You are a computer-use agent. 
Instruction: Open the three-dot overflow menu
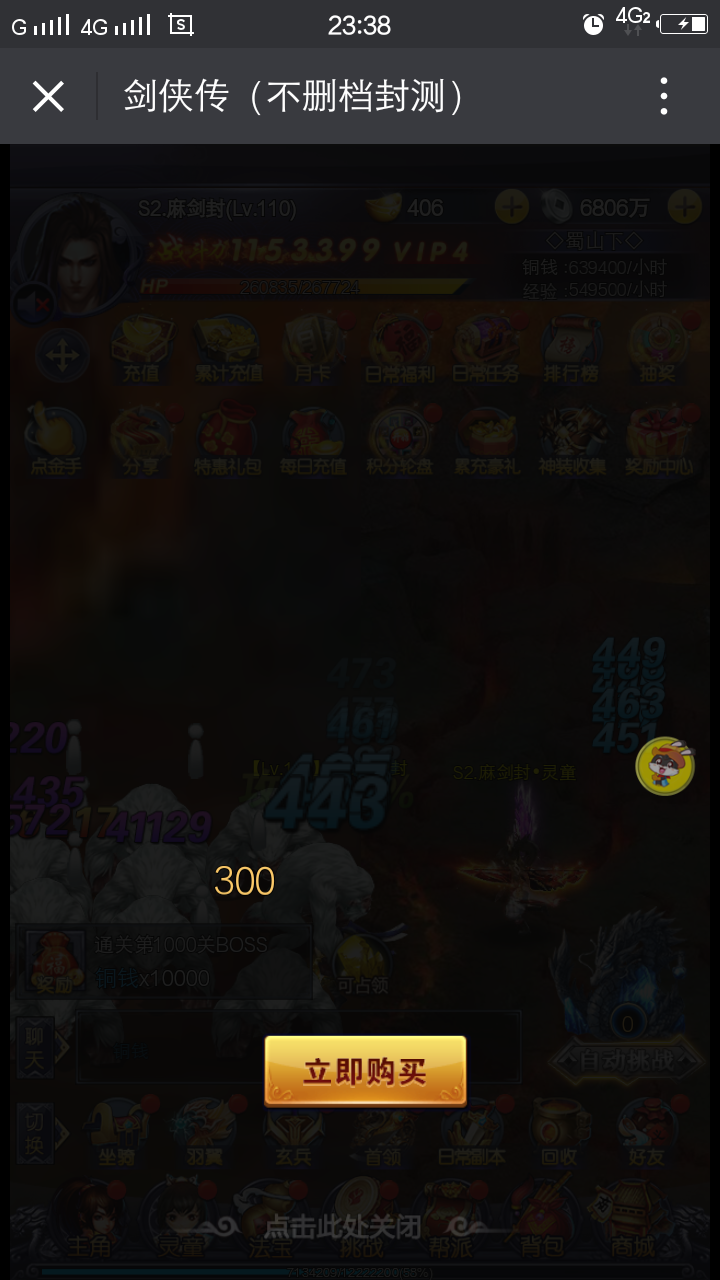(663, 97)
